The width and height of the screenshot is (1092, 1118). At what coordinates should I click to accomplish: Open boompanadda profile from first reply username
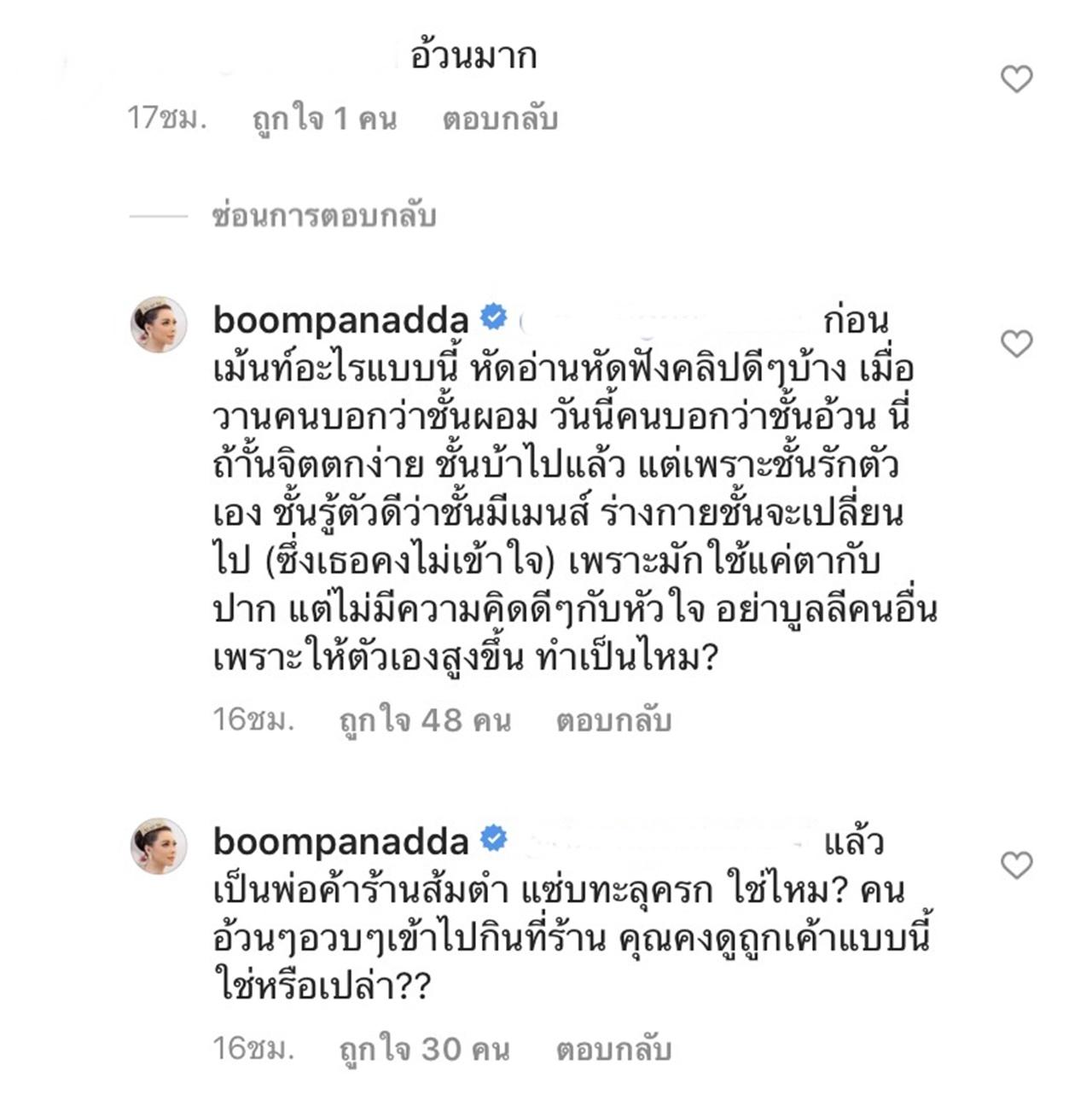pos(340,321)
